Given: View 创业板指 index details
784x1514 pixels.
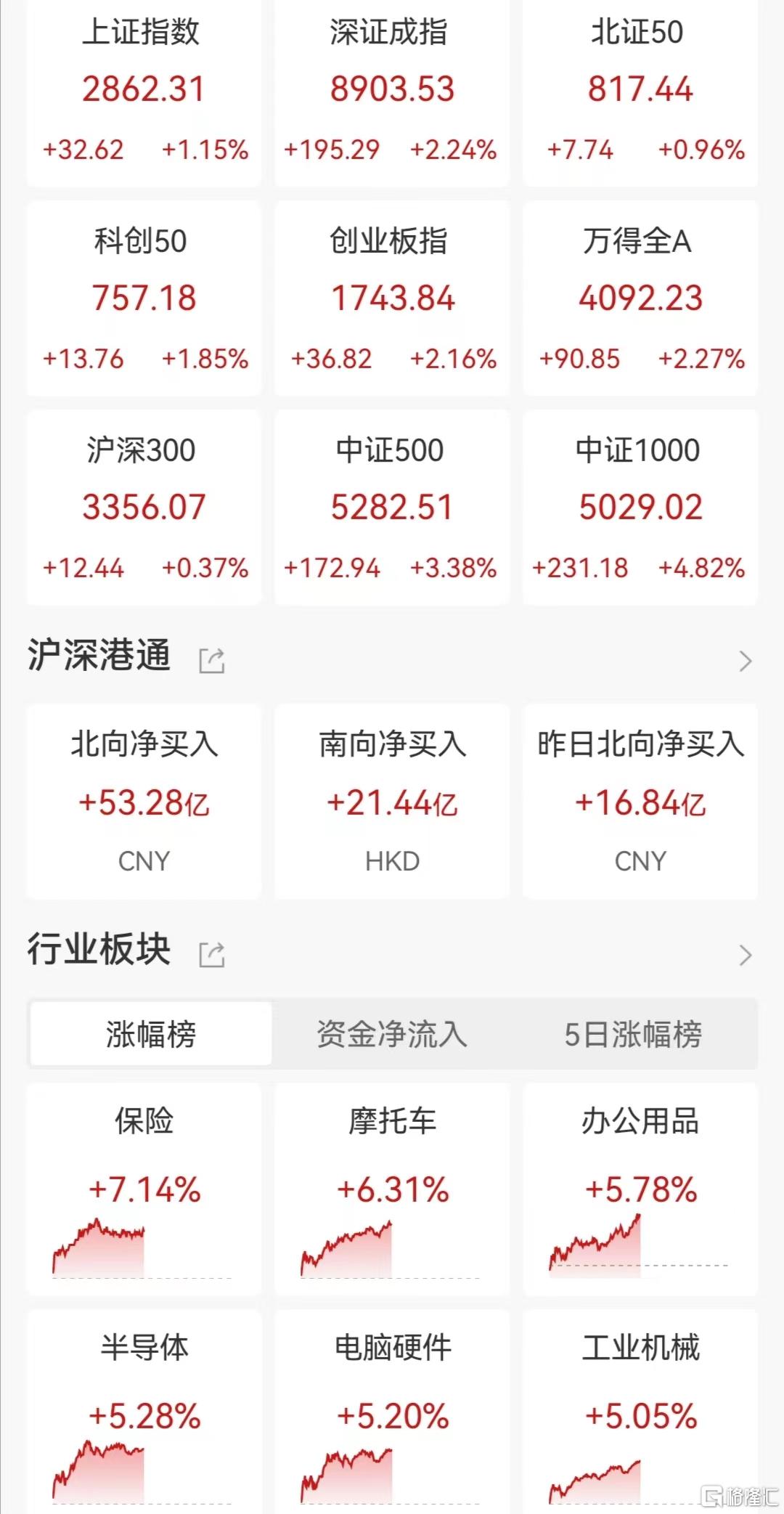Looking at the screenshot, I should (x=392, y=298).
